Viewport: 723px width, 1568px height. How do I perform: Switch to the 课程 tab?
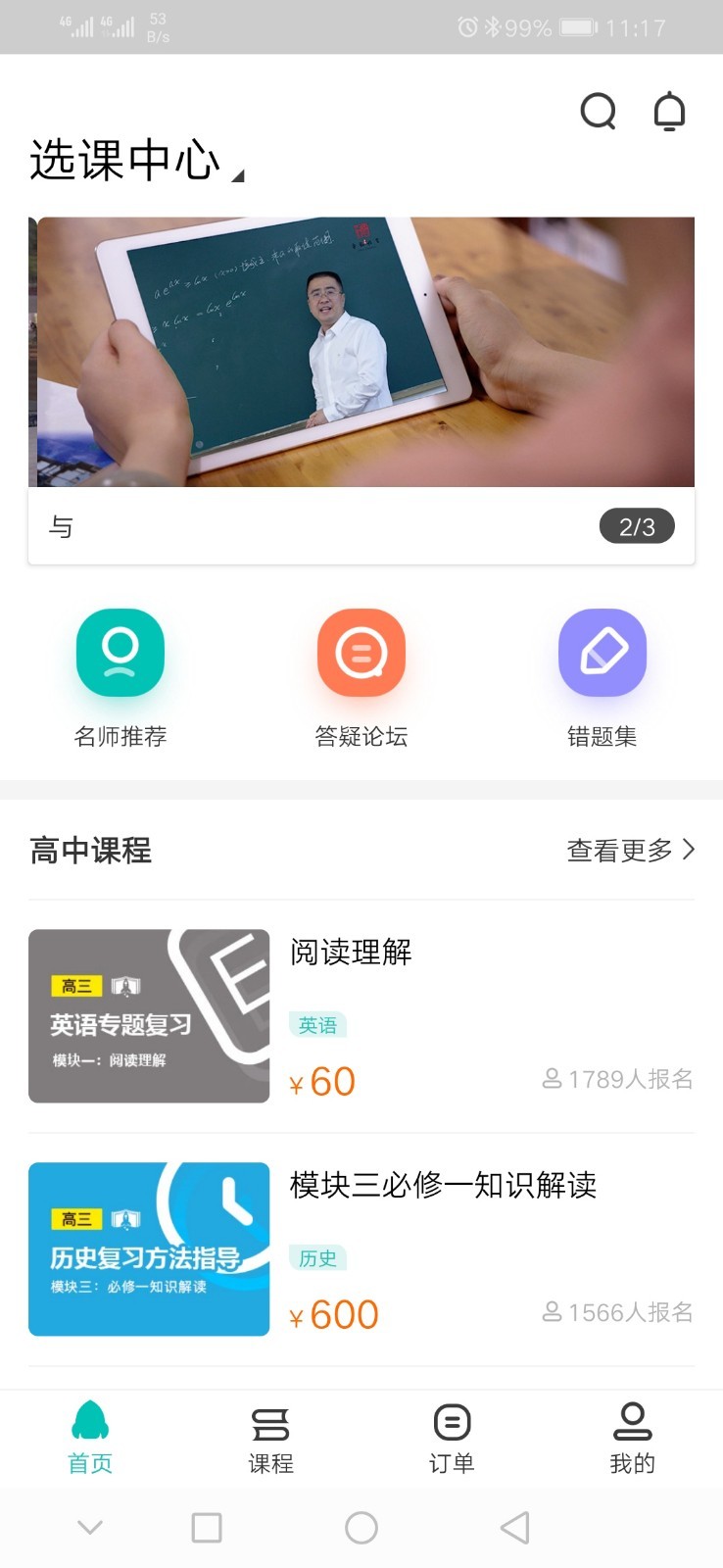(x=270, y=1437)
